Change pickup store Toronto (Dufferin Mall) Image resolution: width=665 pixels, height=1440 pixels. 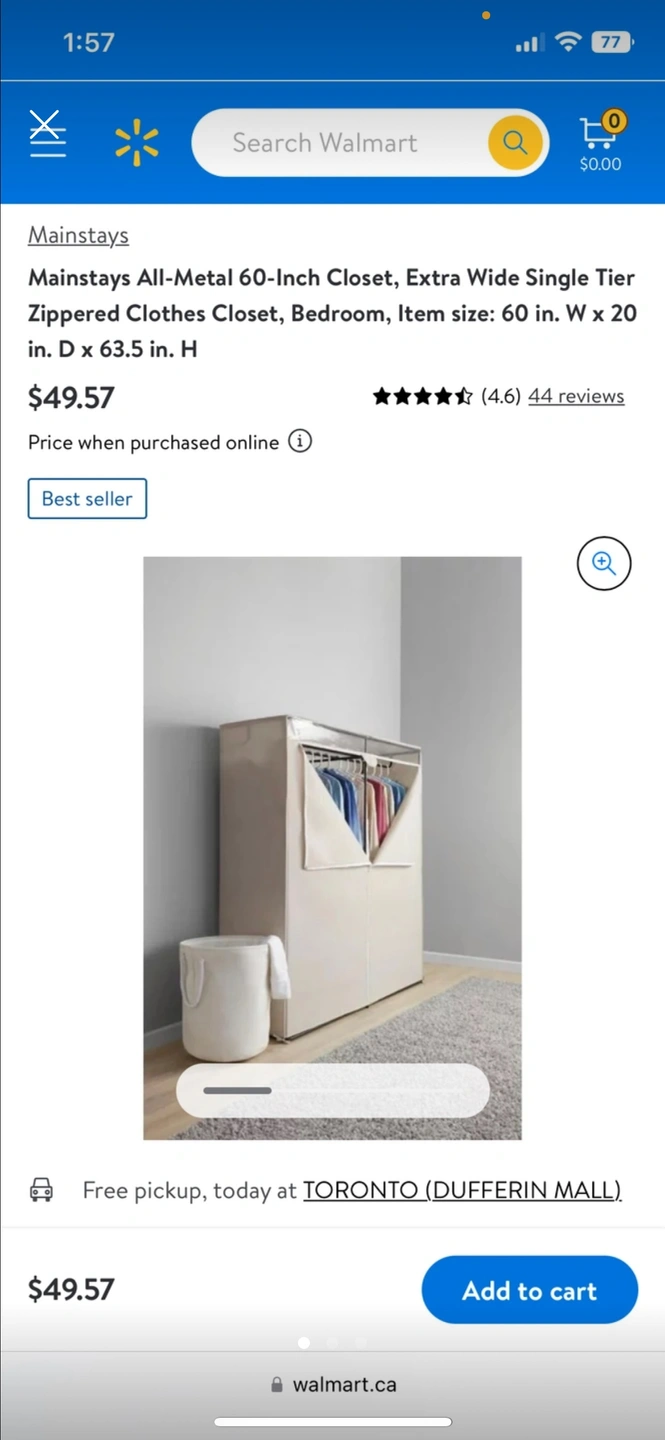[x=462, y=1190]
